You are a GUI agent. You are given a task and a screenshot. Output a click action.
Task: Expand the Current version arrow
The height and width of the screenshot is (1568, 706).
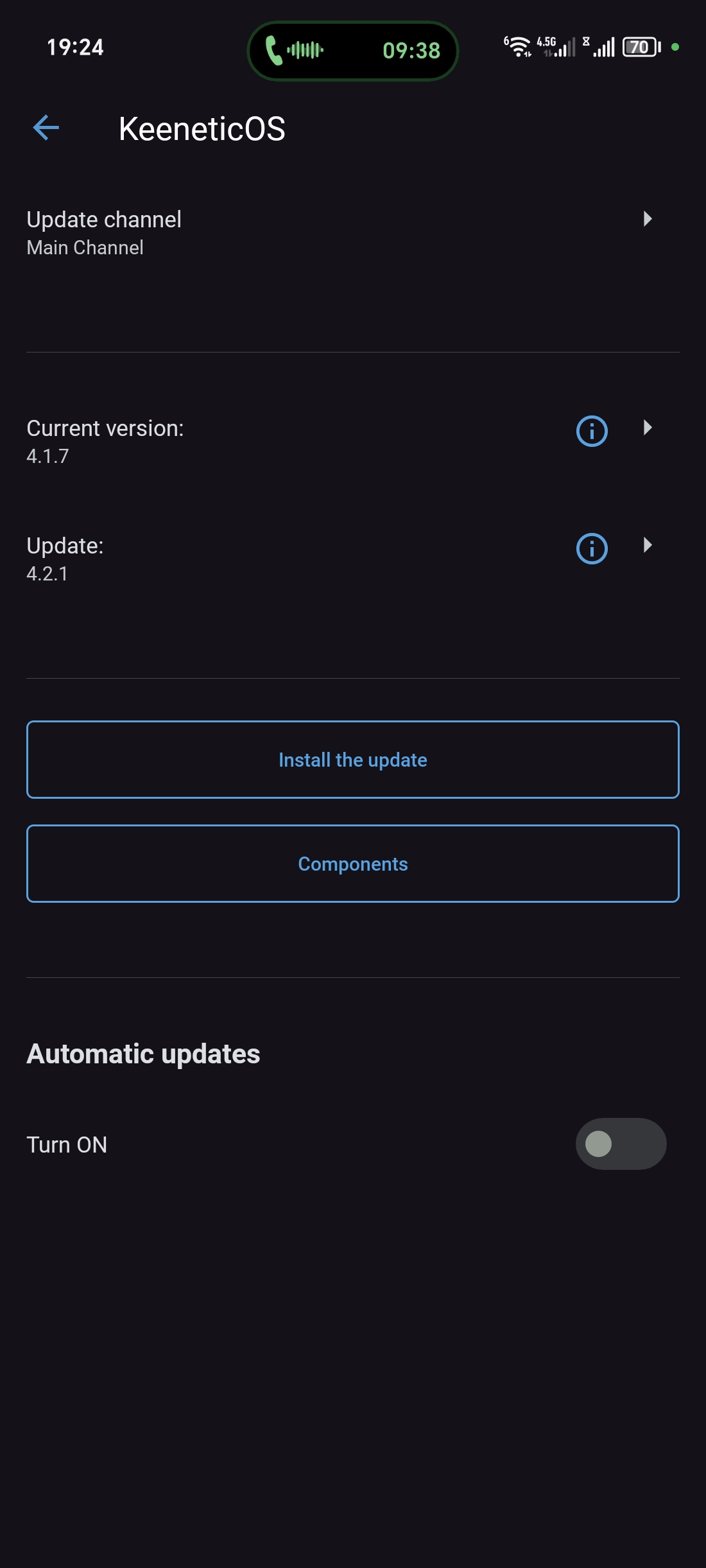[648, 428]
